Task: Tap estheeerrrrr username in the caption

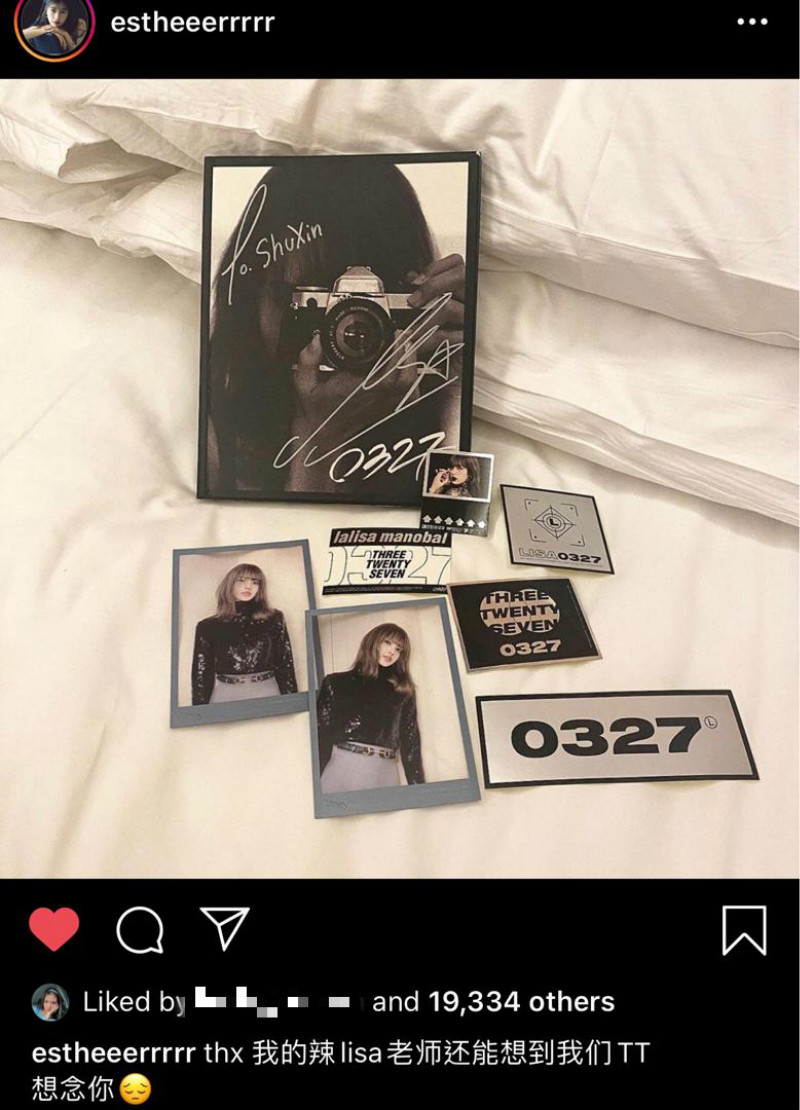Action: (x=113, y=1053)
